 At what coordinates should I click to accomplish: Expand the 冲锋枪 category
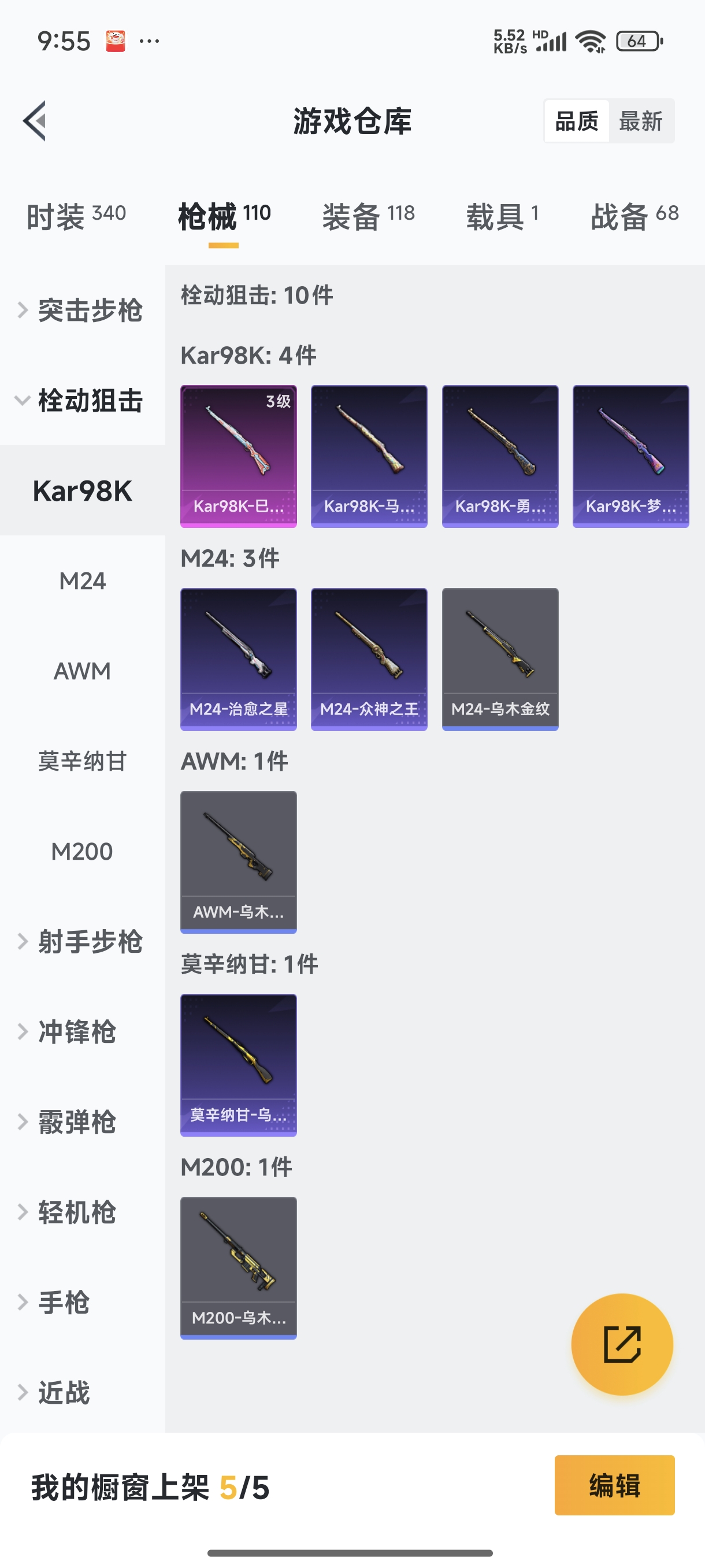coord(76,1031)
